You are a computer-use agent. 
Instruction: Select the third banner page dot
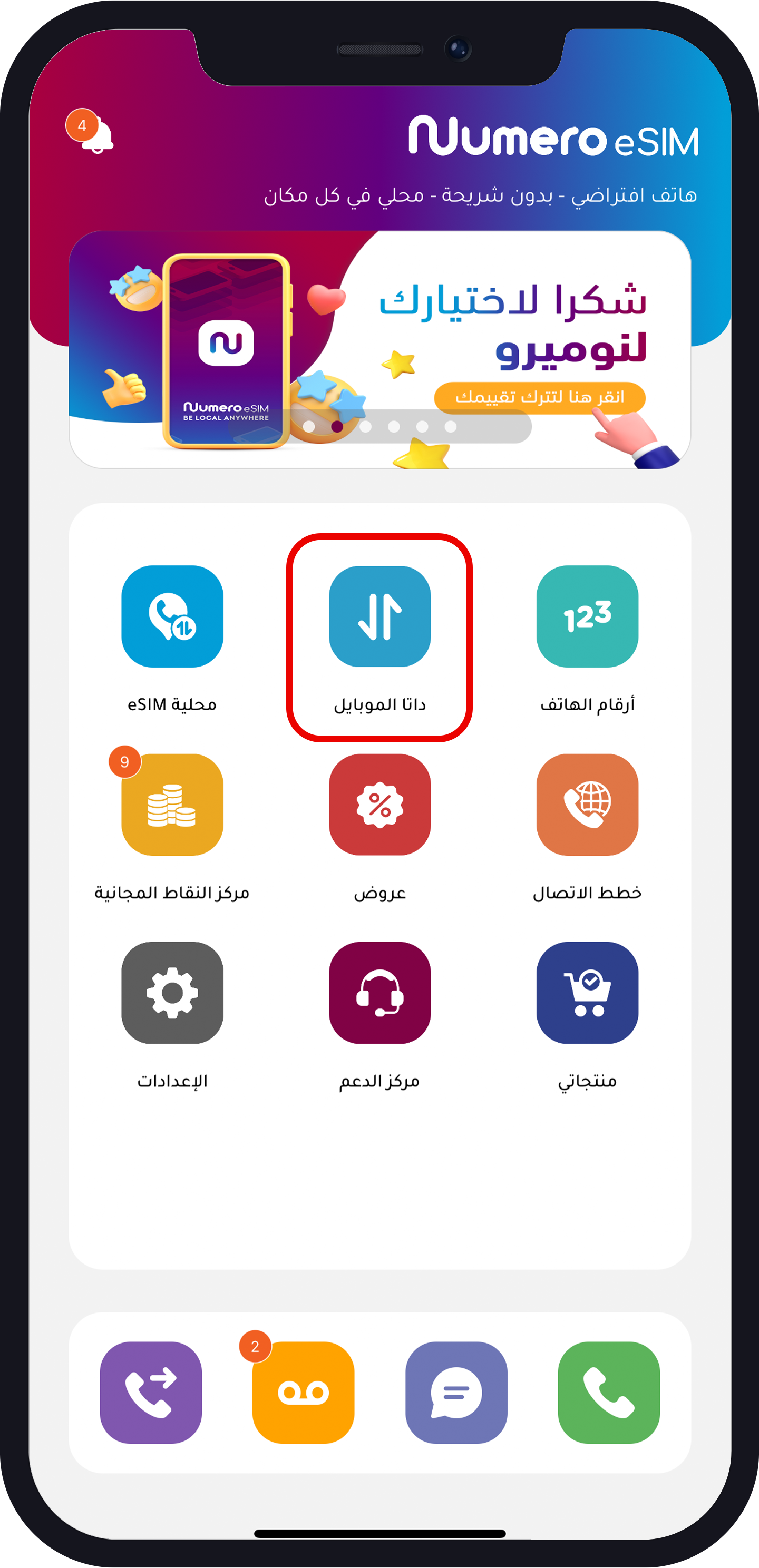[x=365, y=427]
